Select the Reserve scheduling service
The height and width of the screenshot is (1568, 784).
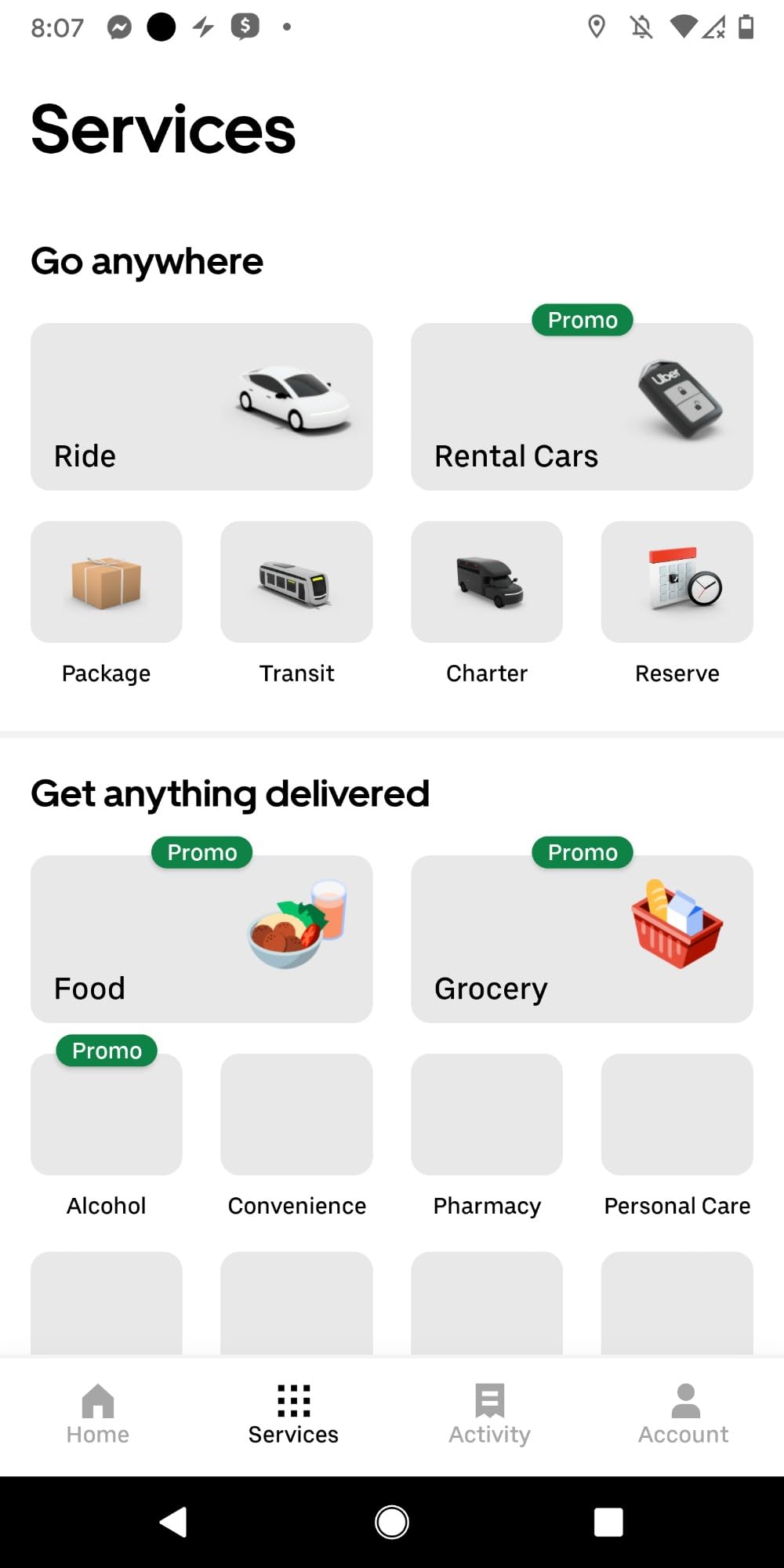point(677,581)
